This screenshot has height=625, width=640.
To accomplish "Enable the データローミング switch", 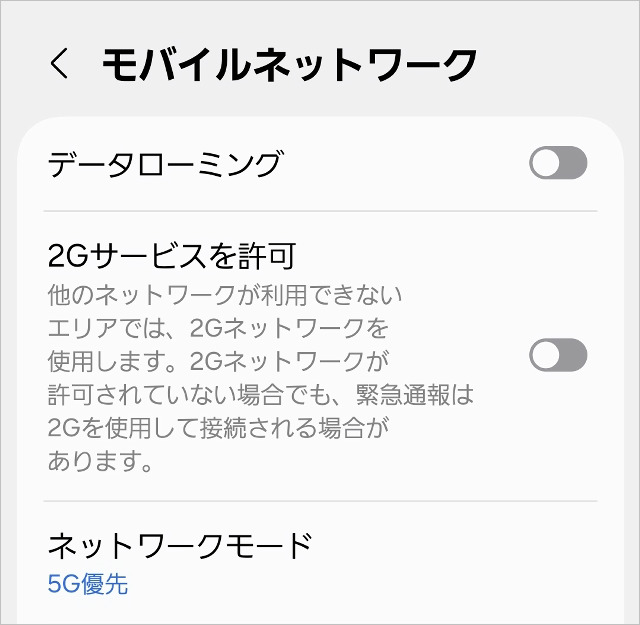I will pyautogui.click(x=557, y=163).
